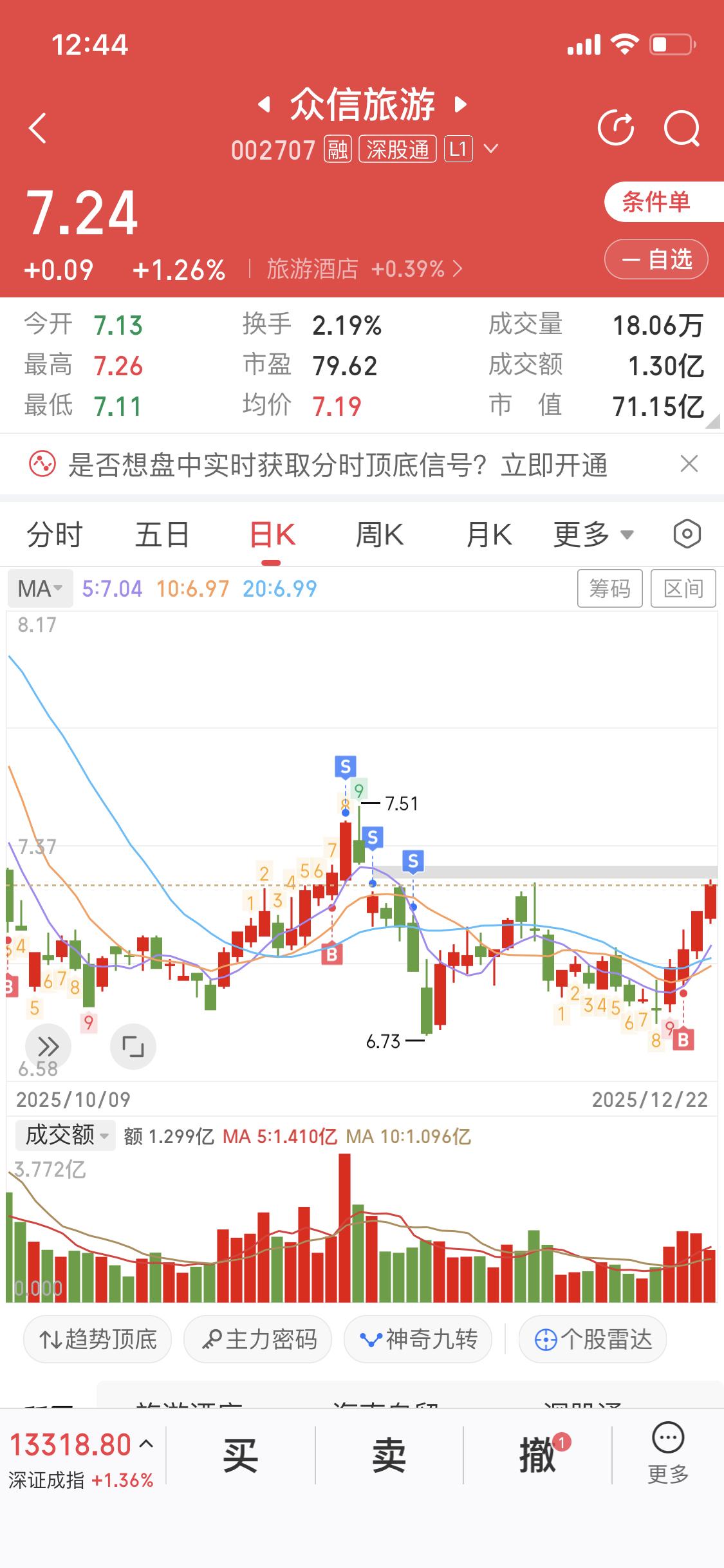
Task: Tap the circular refresh icon
Action: [x=616, y=127]
